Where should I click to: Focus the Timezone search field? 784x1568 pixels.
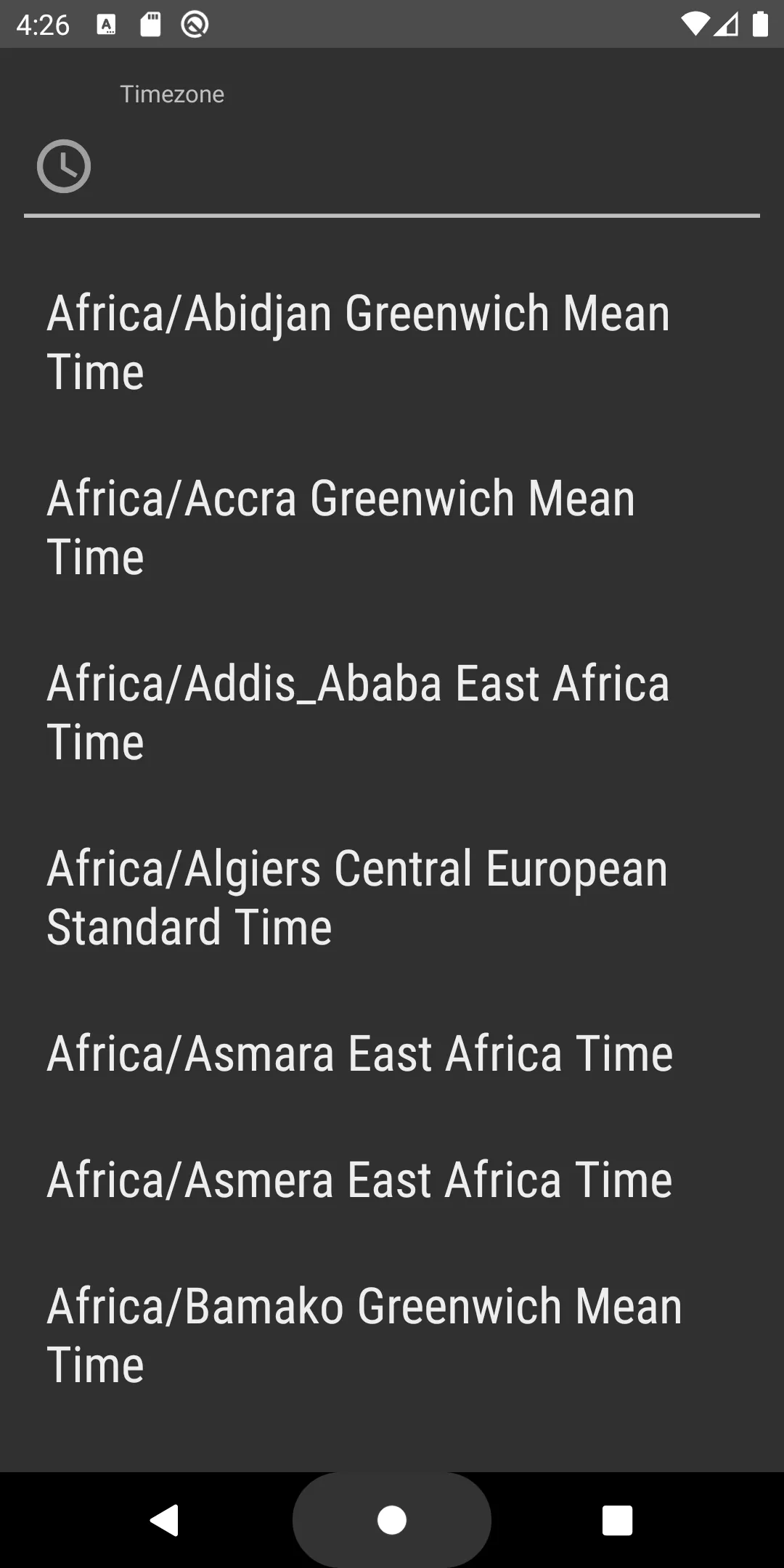click(x=392, y=167)
